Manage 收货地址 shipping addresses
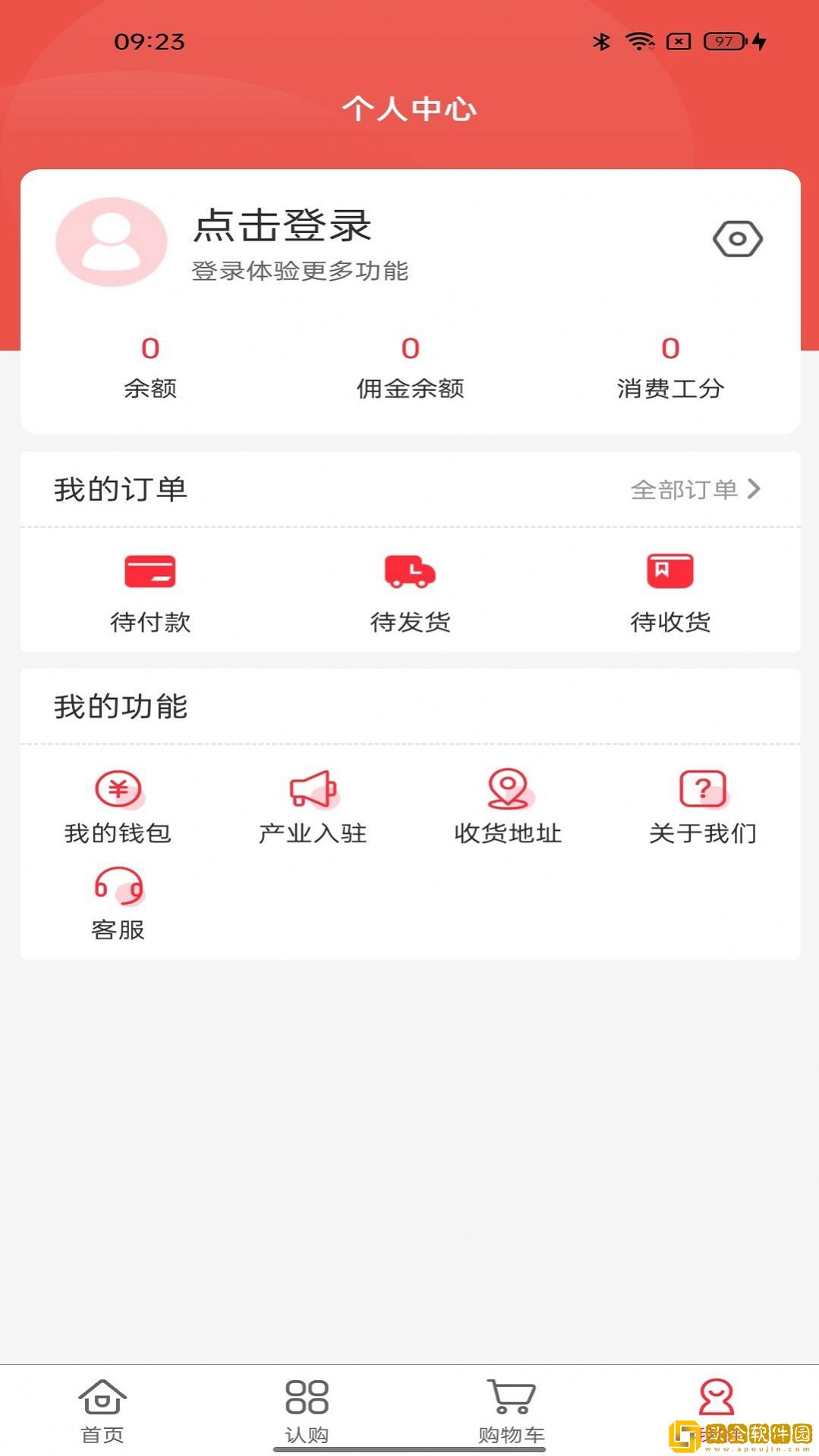This screenshot has width=819, height=1456. tap(508, 807)
